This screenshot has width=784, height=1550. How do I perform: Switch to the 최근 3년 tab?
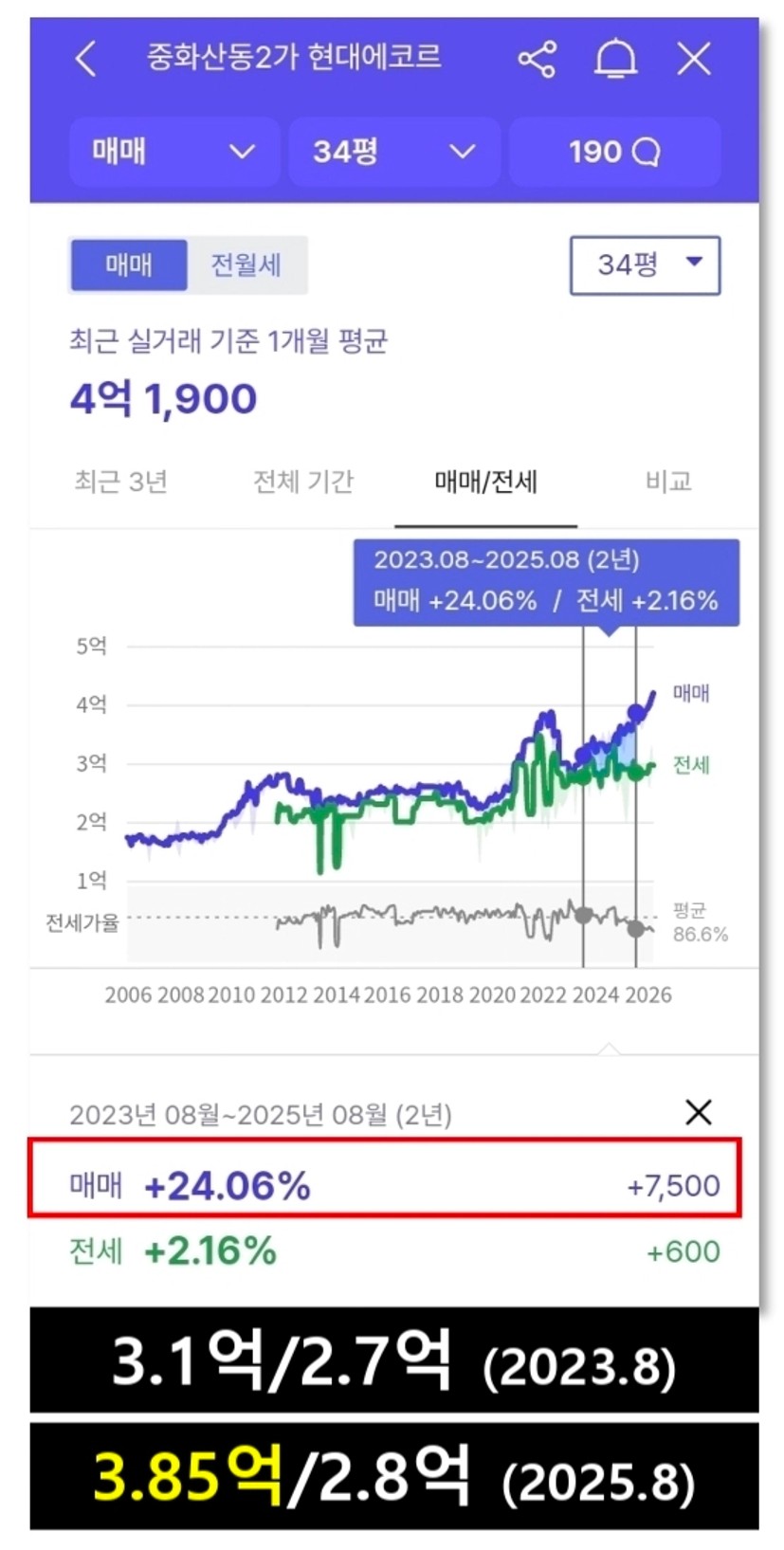click(121, 482)
